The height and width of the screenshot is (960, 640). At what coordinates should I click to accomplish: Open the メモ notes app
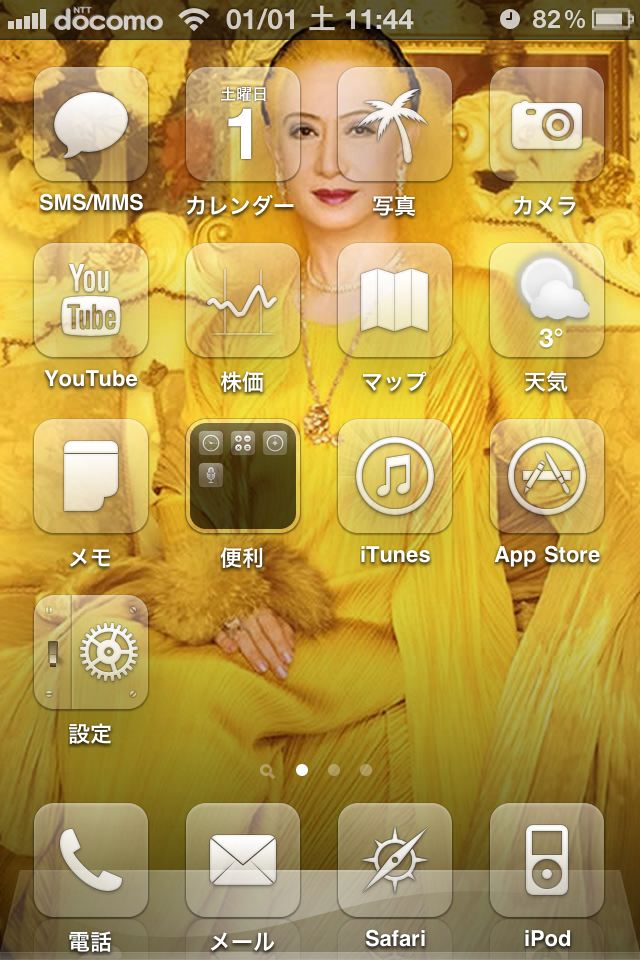tap(91, 476)
